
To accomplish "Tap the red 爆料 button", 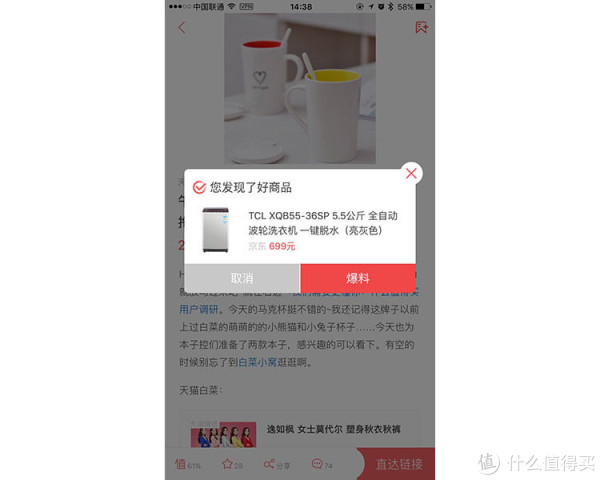I will [357, 278].
